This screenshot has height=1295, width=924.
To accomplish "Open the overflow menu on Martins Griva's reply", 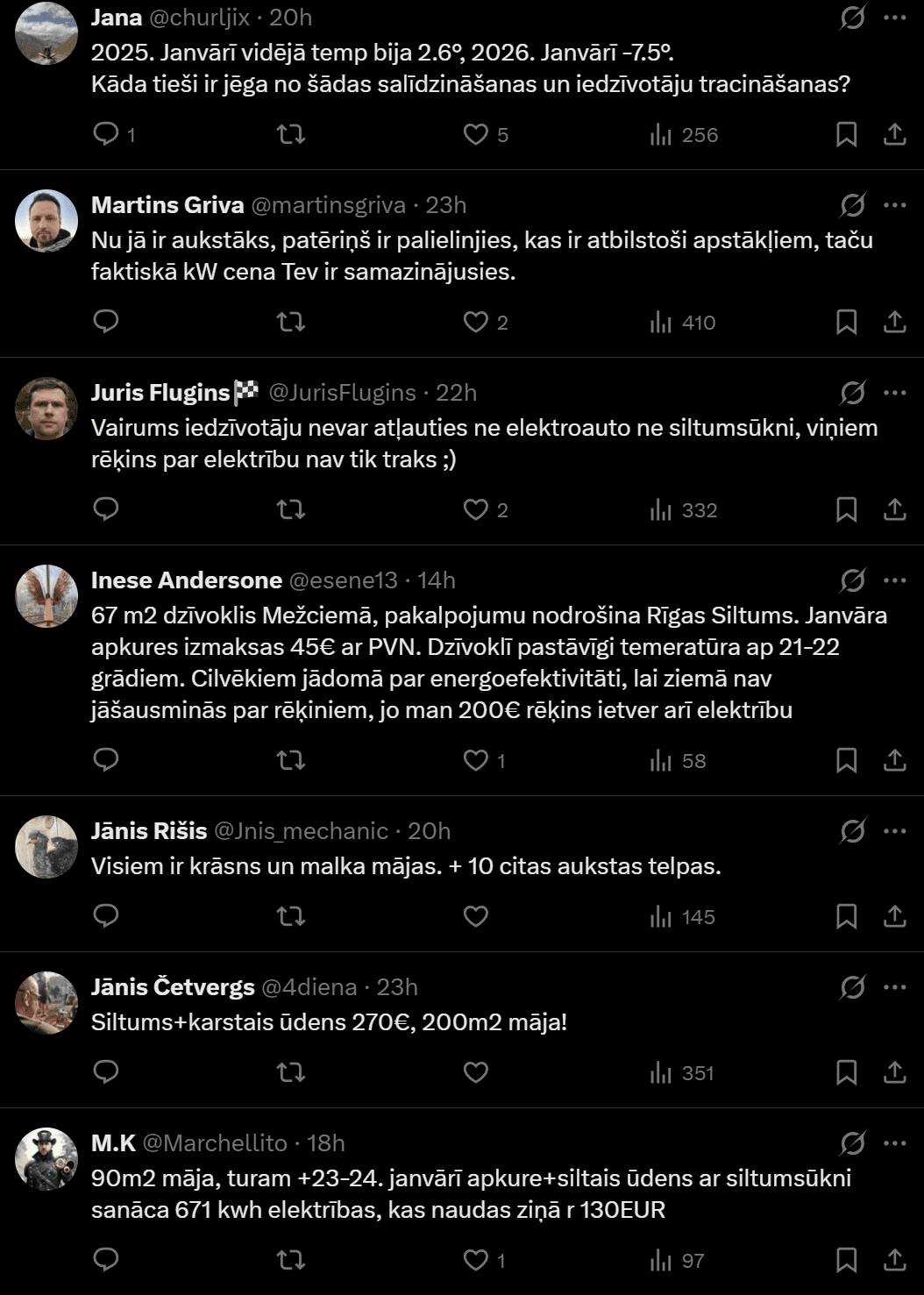I will (894, 205).
